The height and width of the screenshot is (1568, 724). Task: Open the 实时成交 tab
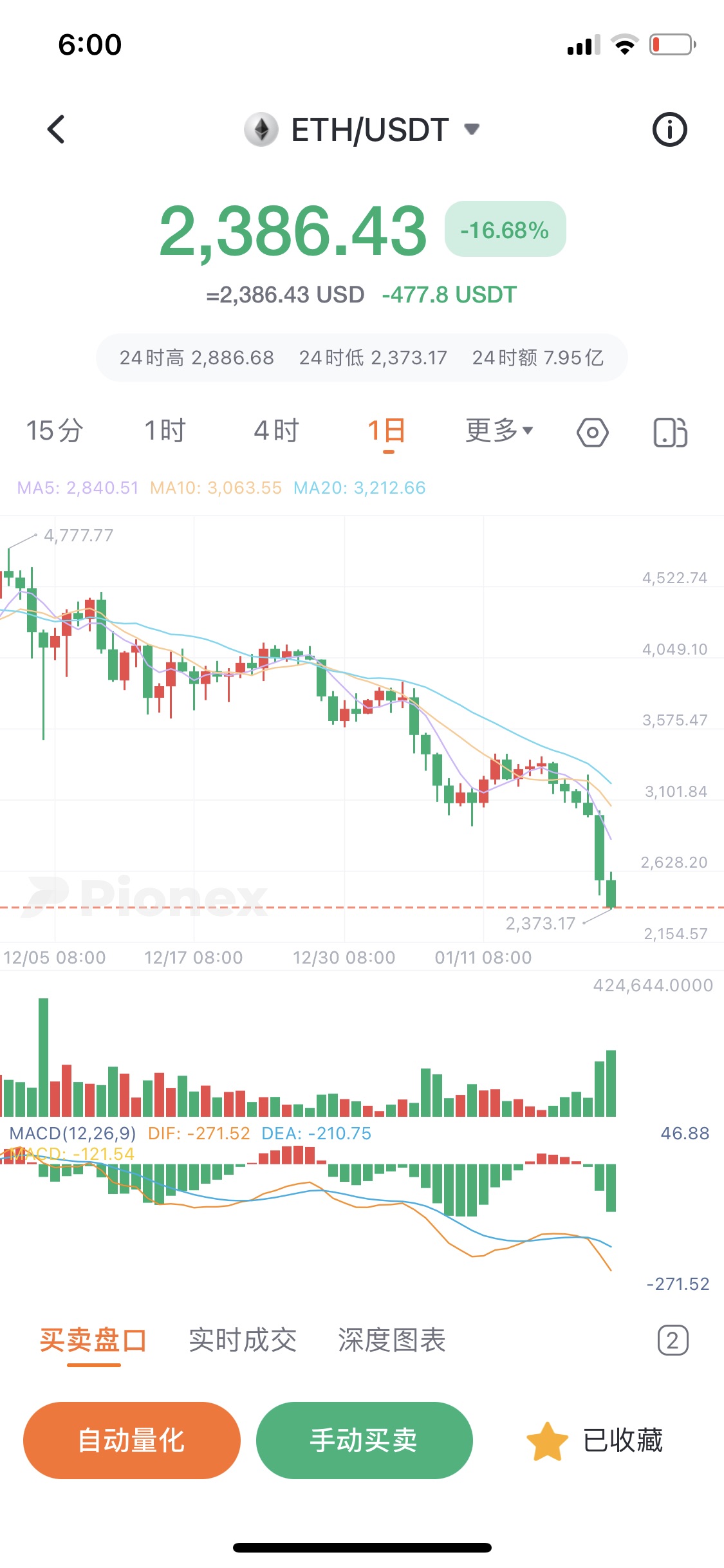coord(243,1340)
